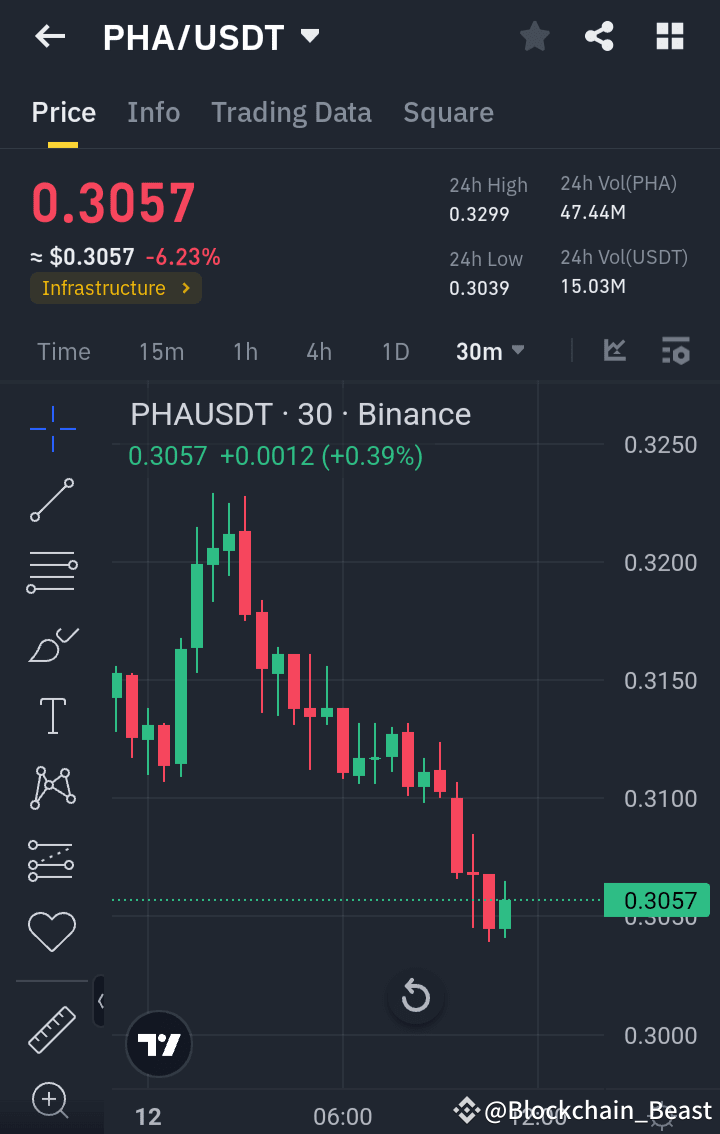This screenshot has height=1134, width=720.
Task: Use the magnifier zoom-in tool
Action: [52, 1101]
